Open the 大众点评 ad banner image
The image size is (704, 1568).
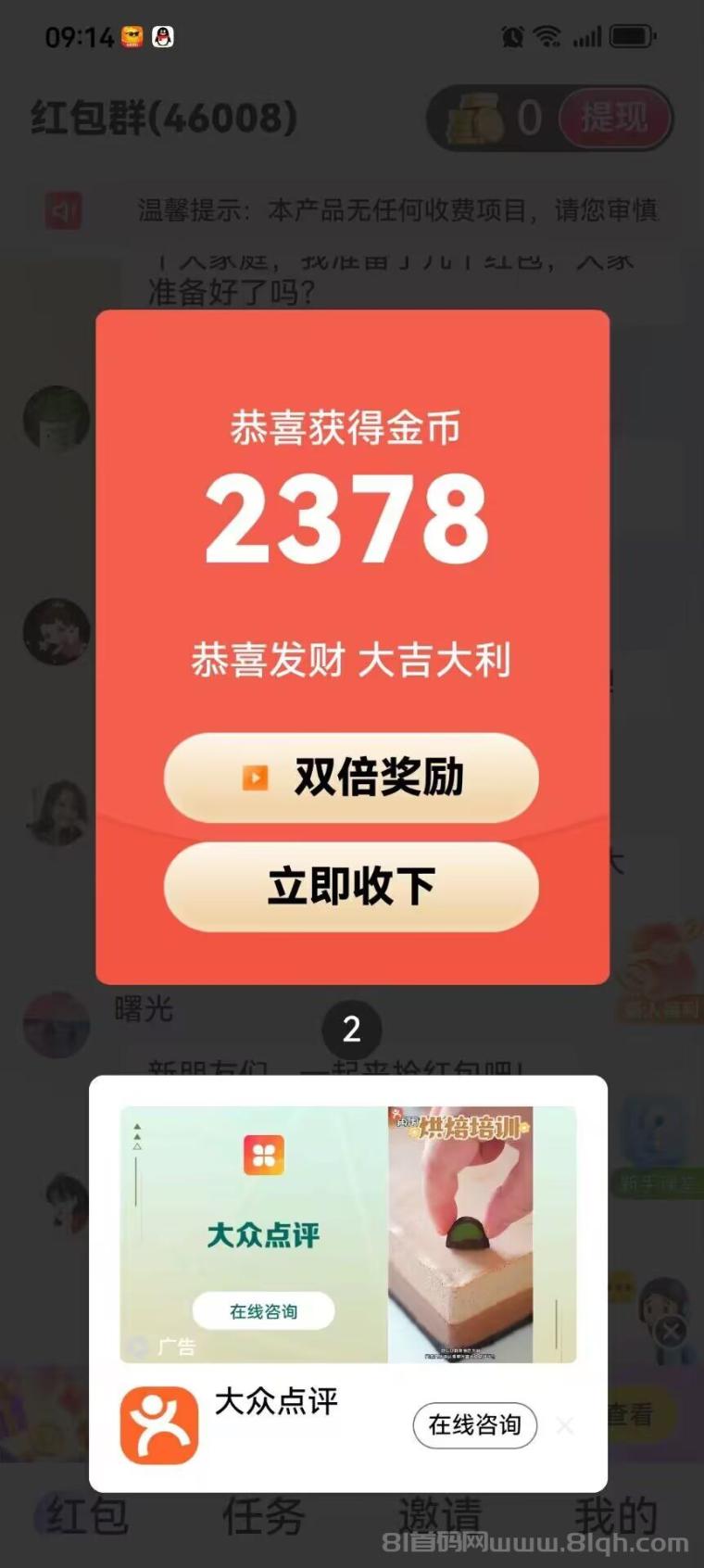[x=347, y=1234]
